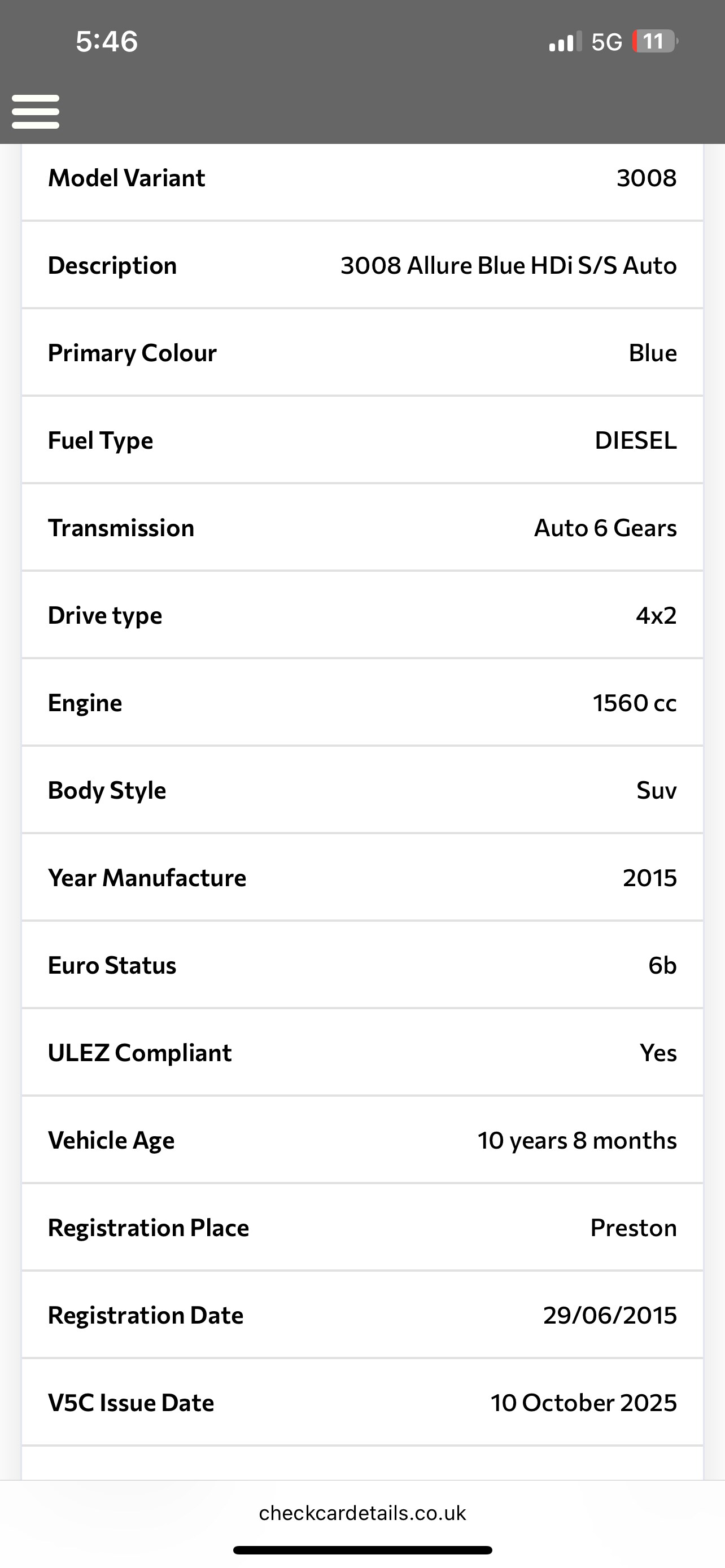Screen dimensions: 725x1568
Task: Tap the battery indicator showing 11 percent
Action: click(x=654, y=41)
